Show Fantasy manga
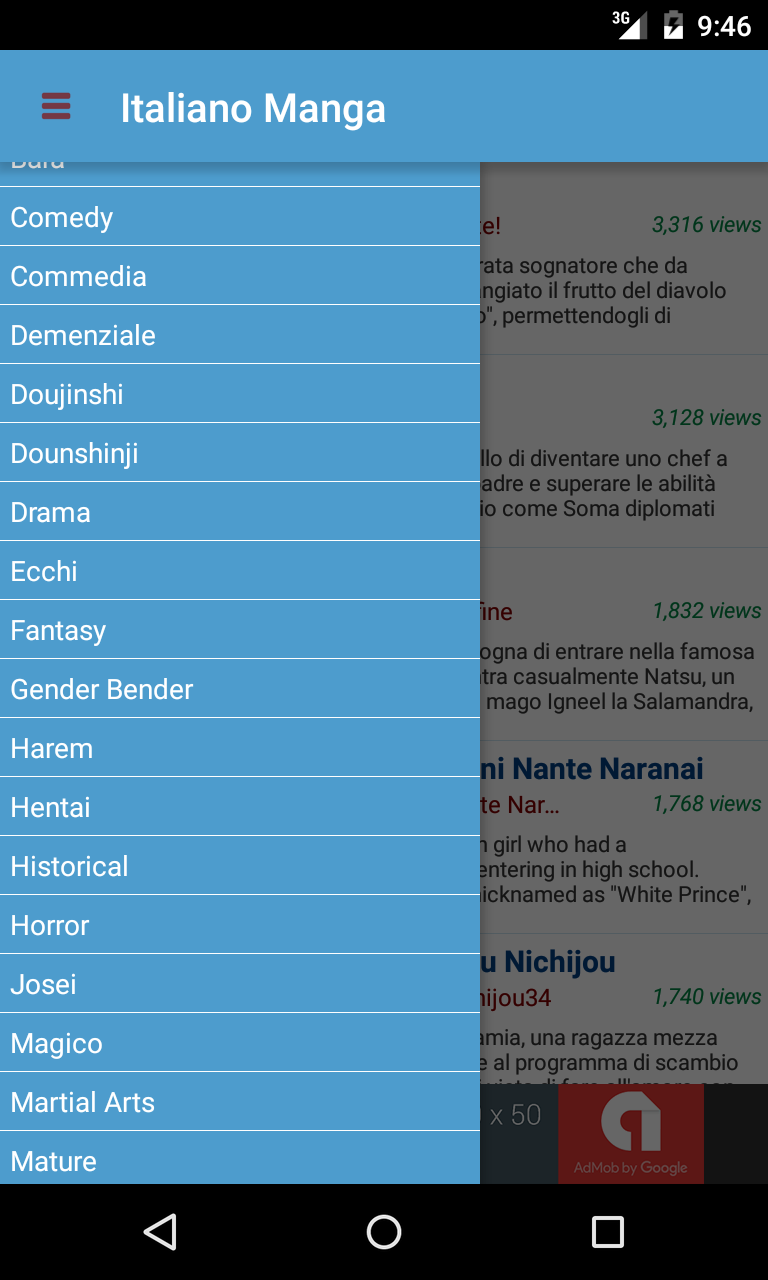Screen dimensions: 768x1280 [240, 630]
